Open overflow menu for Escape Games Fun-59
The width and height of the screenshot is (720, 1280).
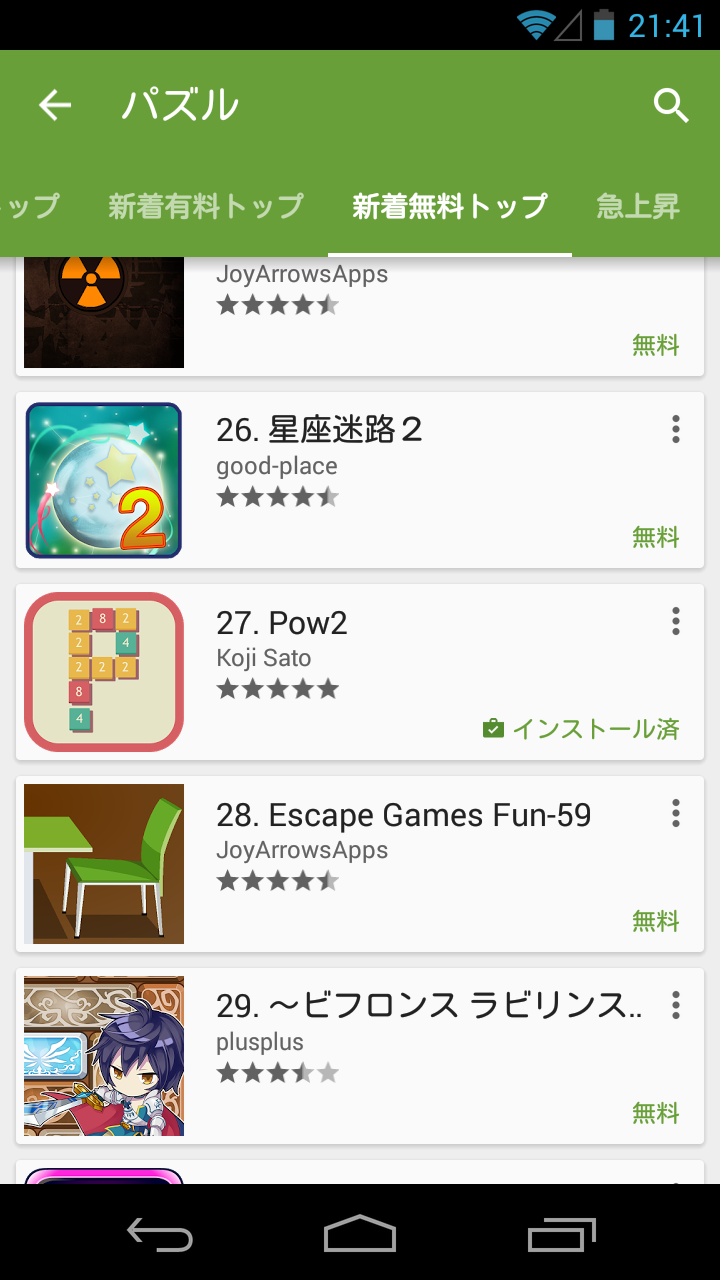676,814
